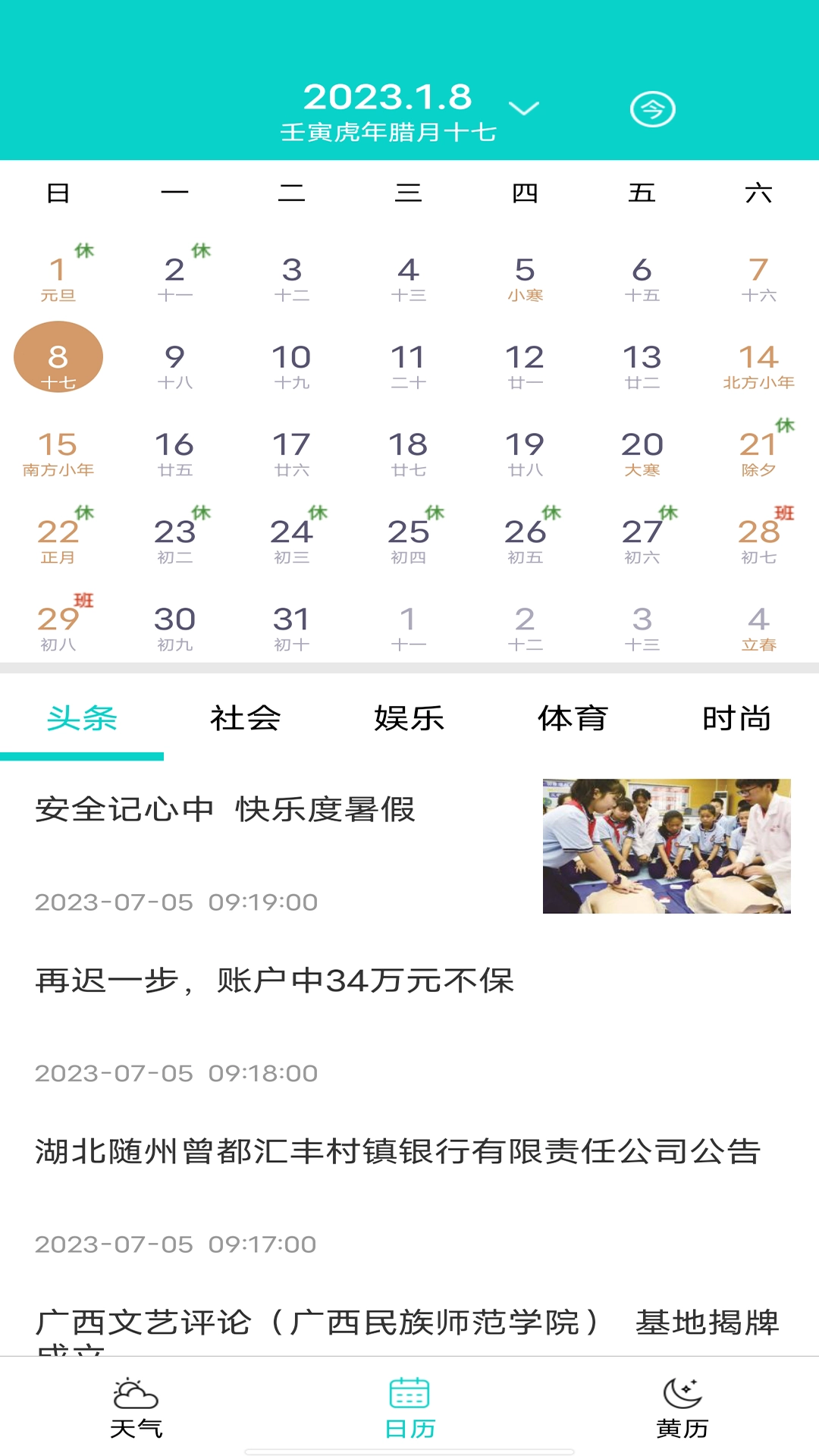The image size is (819, 1456).
Task: Open article 再迟一步,账户中34万元不保
Action: point(275,981)
